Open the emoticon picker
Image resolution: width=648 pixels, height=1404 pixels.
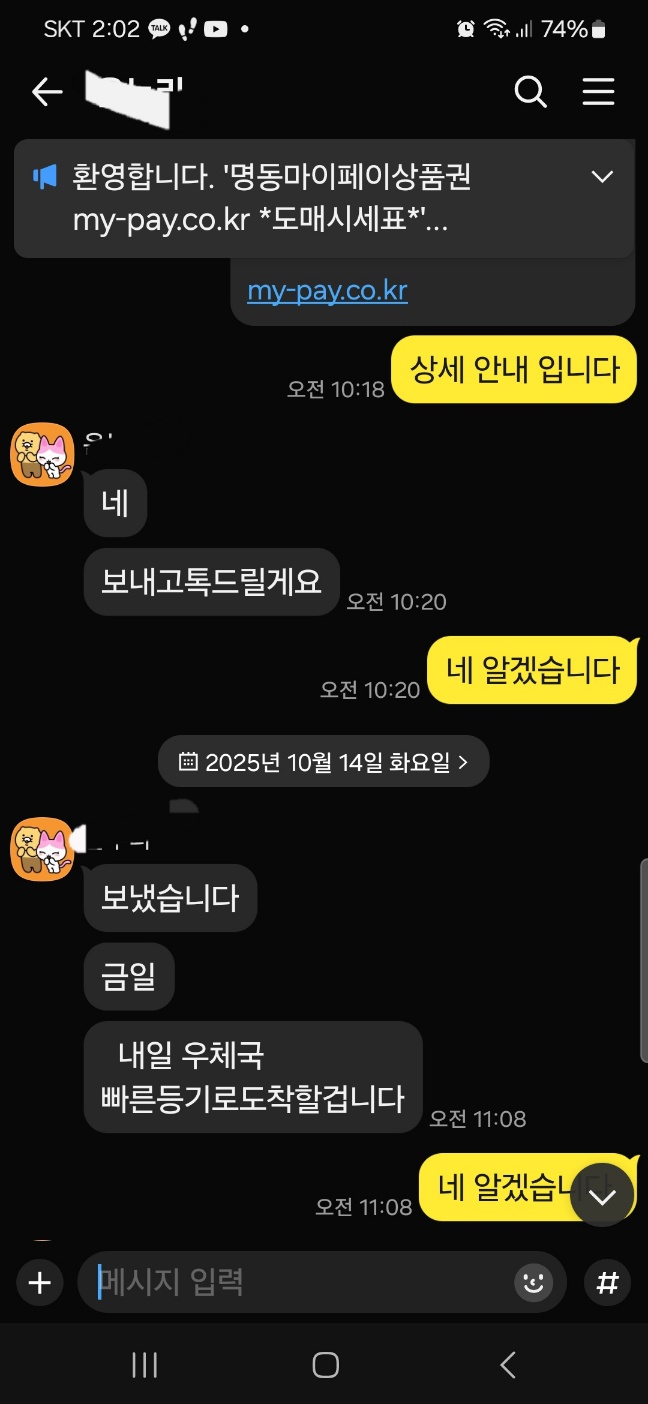point(534,1283)
